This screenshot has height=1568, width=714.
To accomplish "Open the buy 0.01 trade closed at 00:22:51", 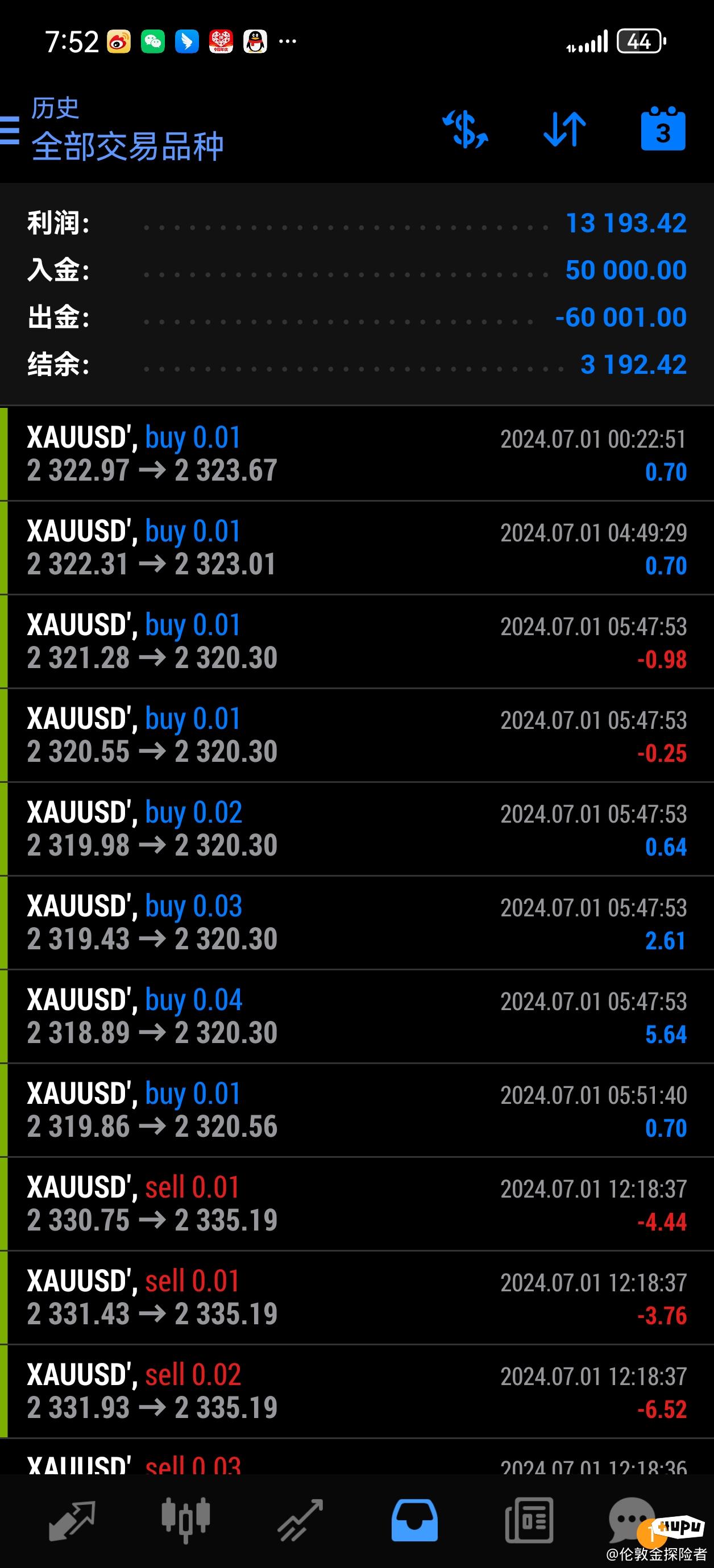I will pos(357,454).
